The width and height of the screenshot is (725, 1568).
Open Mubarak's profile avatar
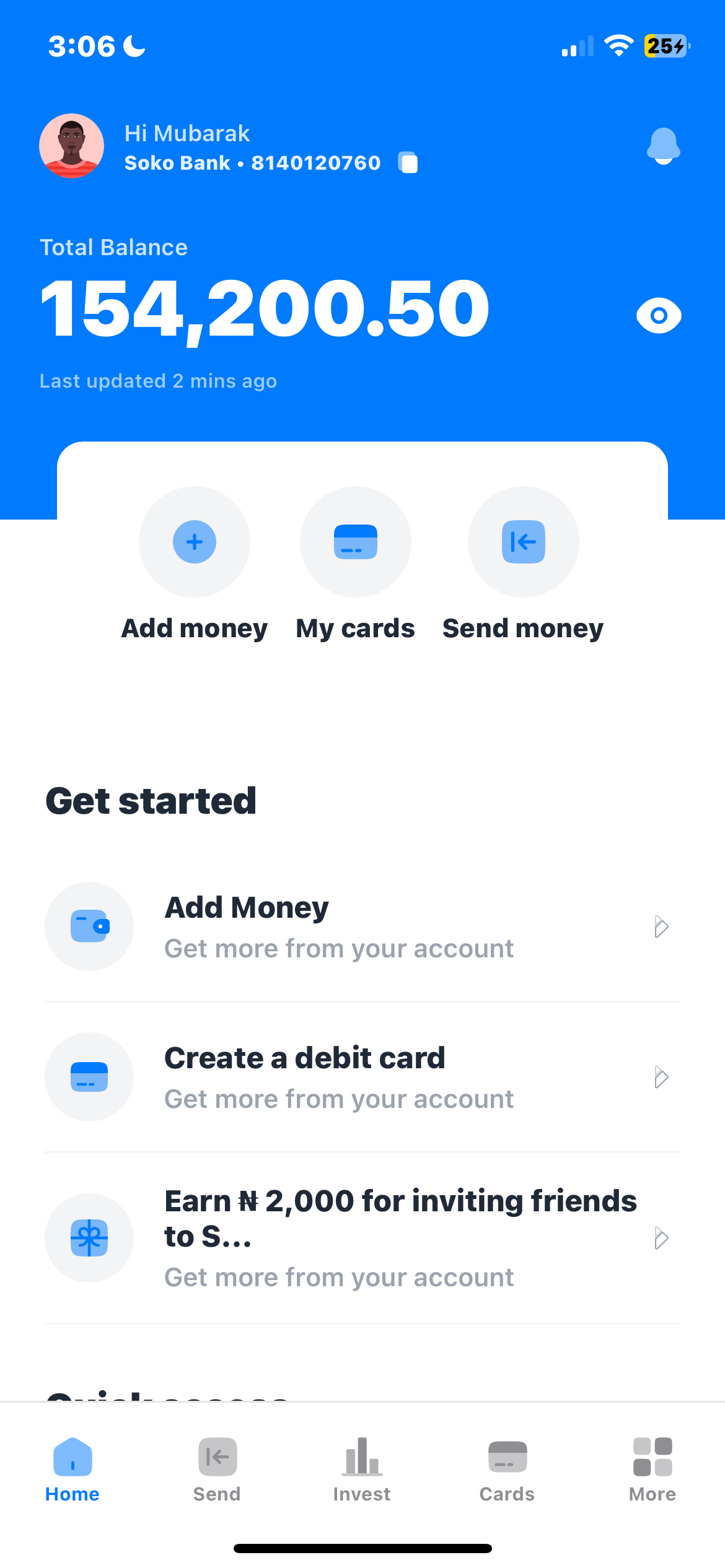point(72,146)
